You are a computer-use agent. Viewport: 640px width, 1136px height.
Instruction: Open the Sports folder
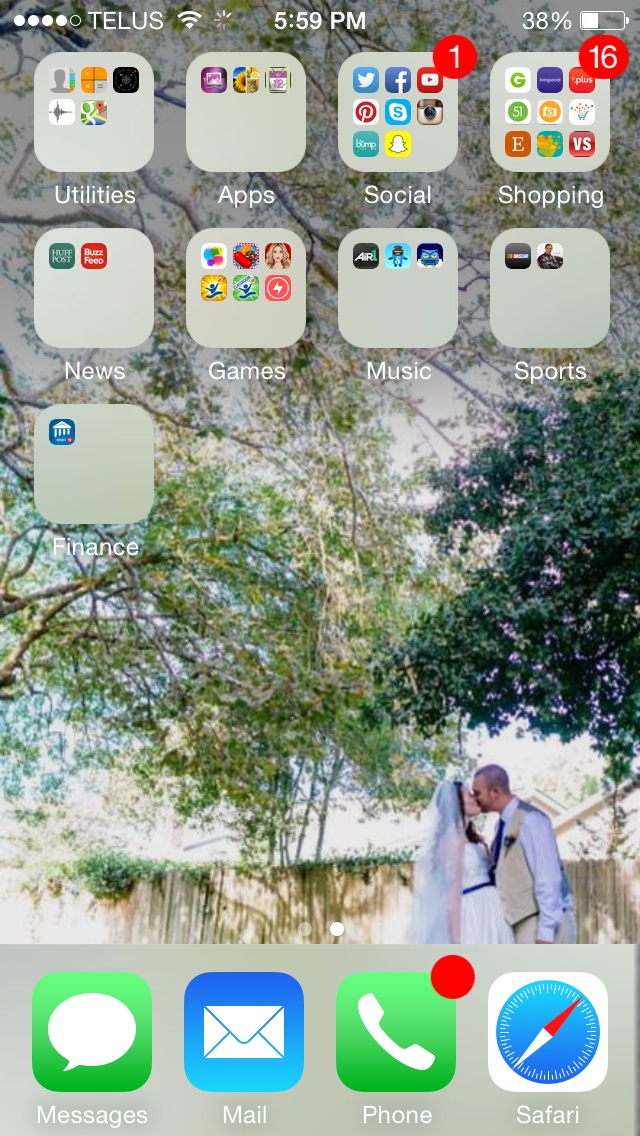pos(550,288)
